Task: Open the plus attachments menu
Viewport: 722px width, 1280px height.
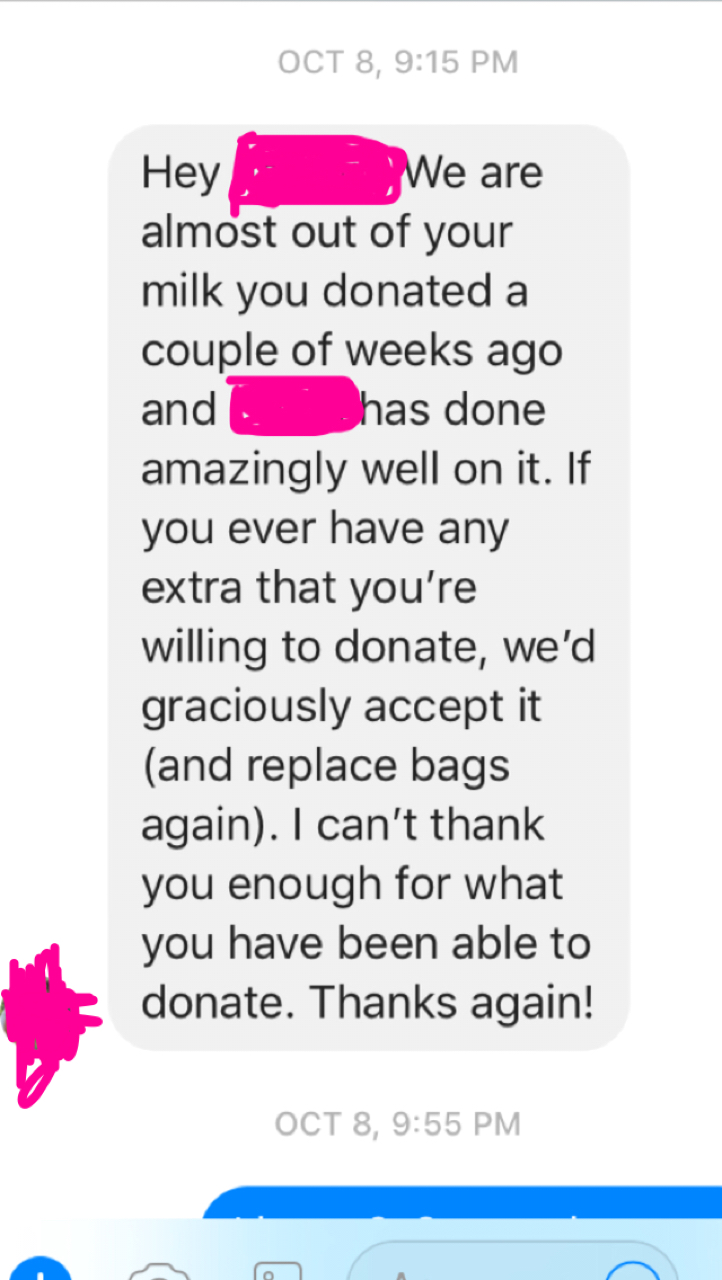Action: [x=40, y=1268]
